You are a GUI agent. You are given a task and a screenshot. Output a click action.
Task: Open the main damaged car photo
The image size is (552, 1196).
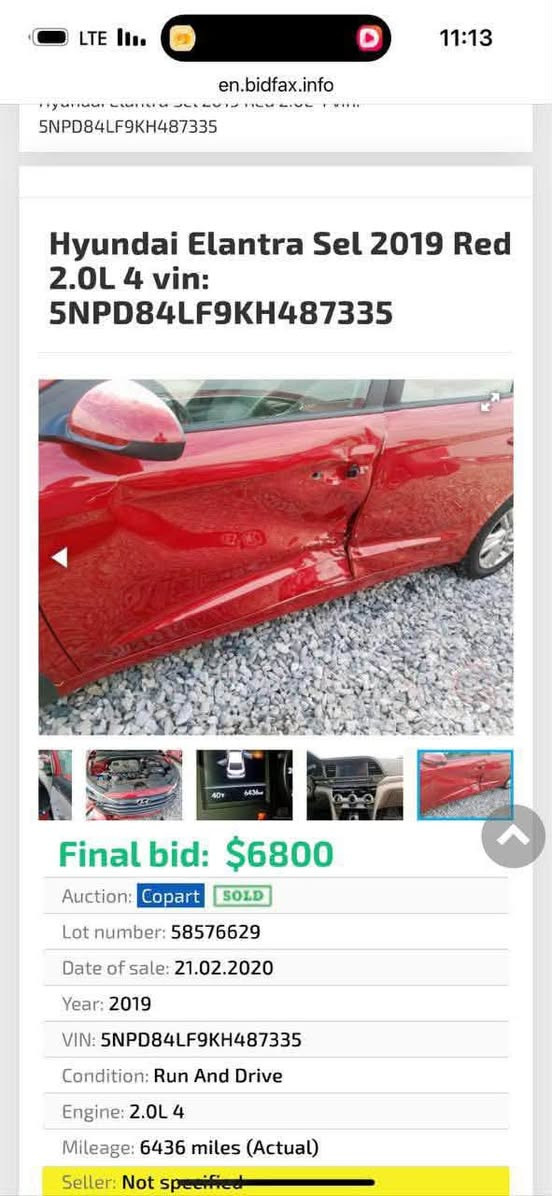point(276,557)
